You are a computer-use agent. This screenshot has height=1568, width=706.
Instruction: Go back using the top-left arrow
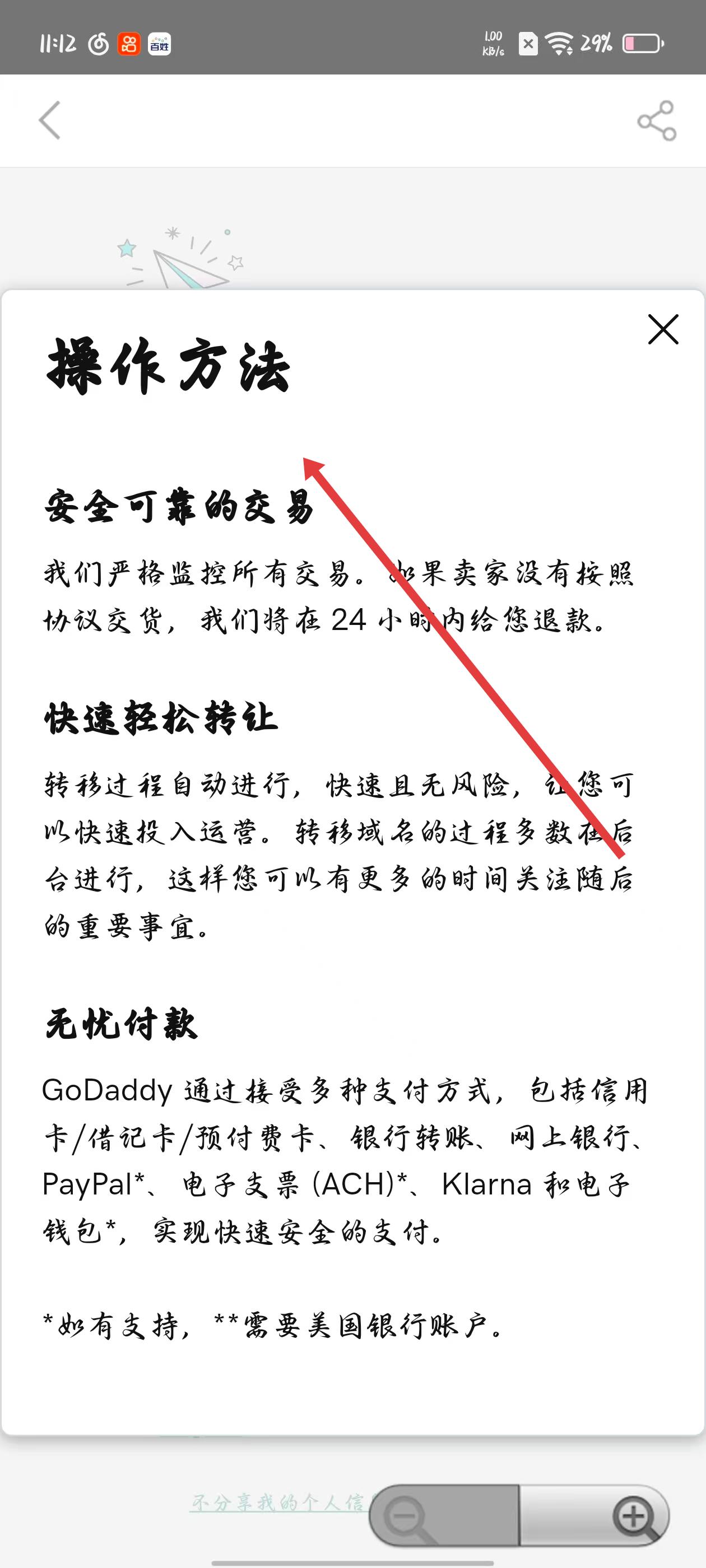click(50, 120)
